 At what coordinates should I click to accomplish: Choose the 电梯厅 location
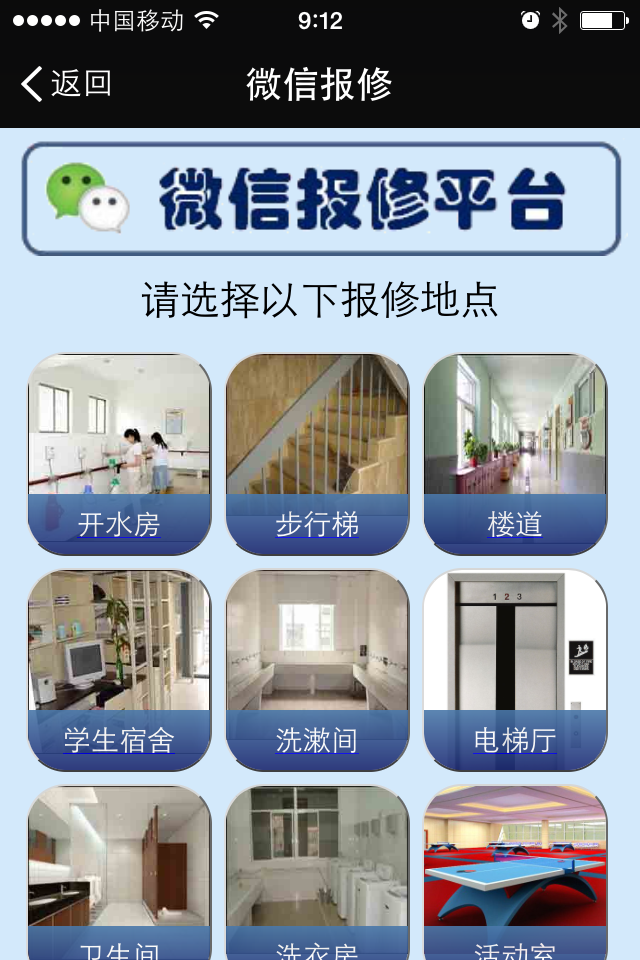click(515, 670)
